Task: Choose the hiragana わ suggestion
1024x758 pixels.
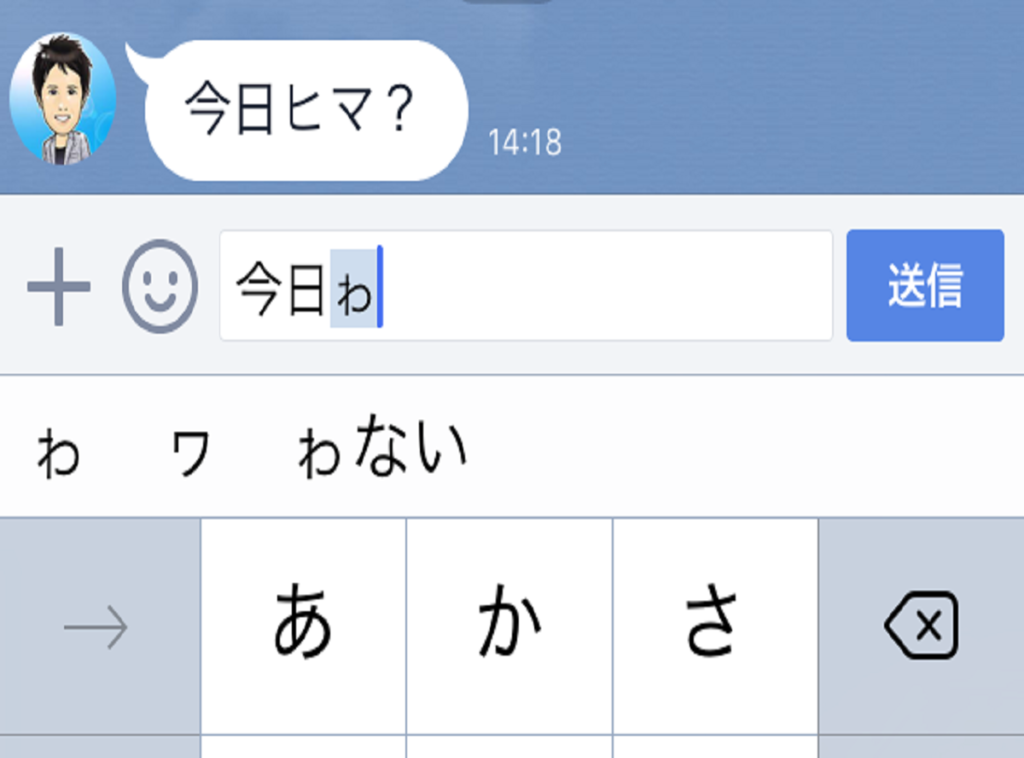Action: [x=58, y=453]
